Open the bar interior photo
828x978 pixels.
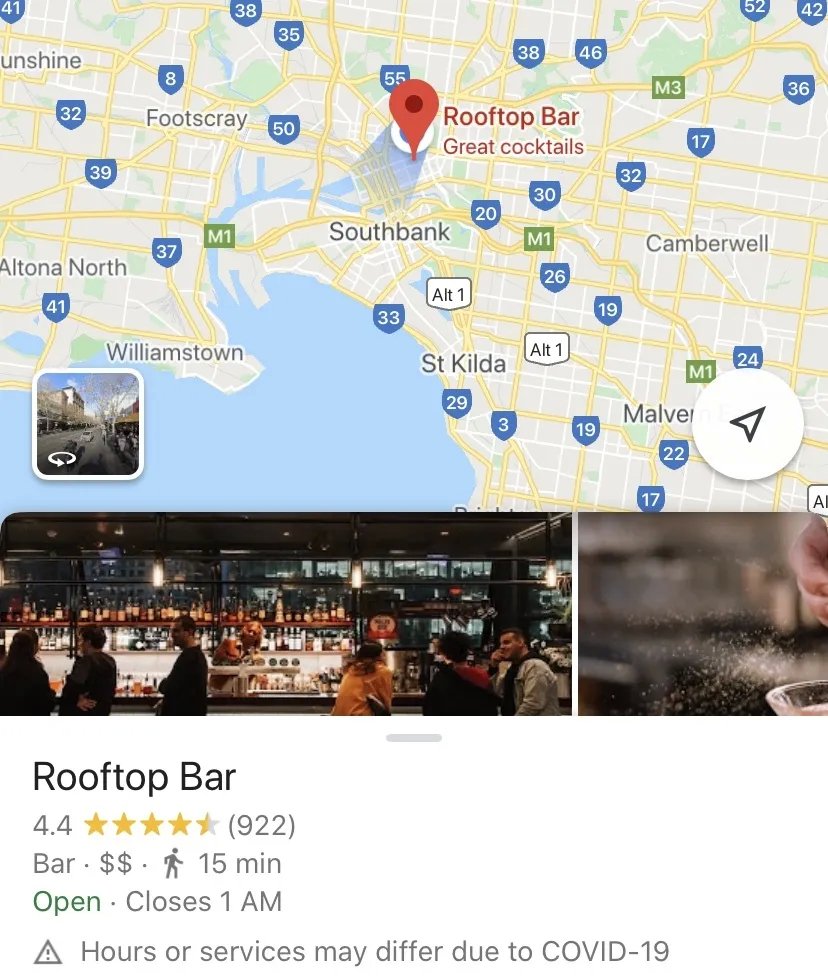[286, 615]
